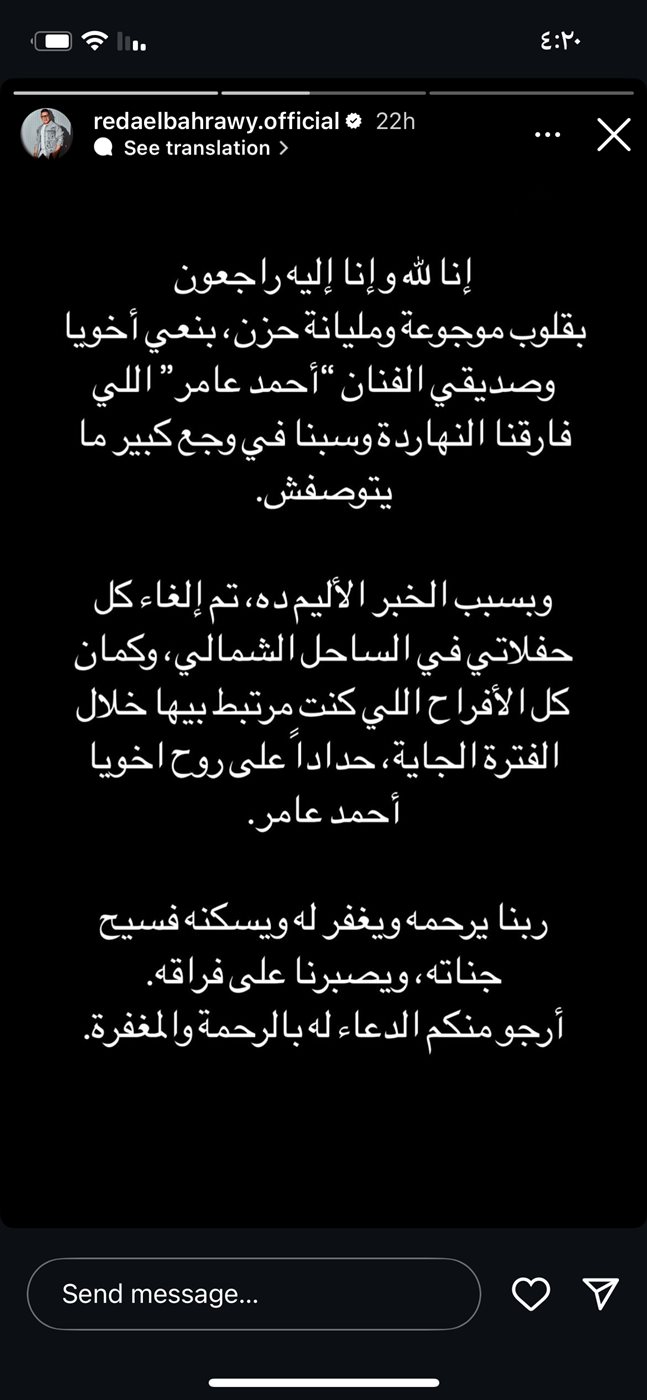Tap the redaelbahrawy.official username

[x=216, y=121]
